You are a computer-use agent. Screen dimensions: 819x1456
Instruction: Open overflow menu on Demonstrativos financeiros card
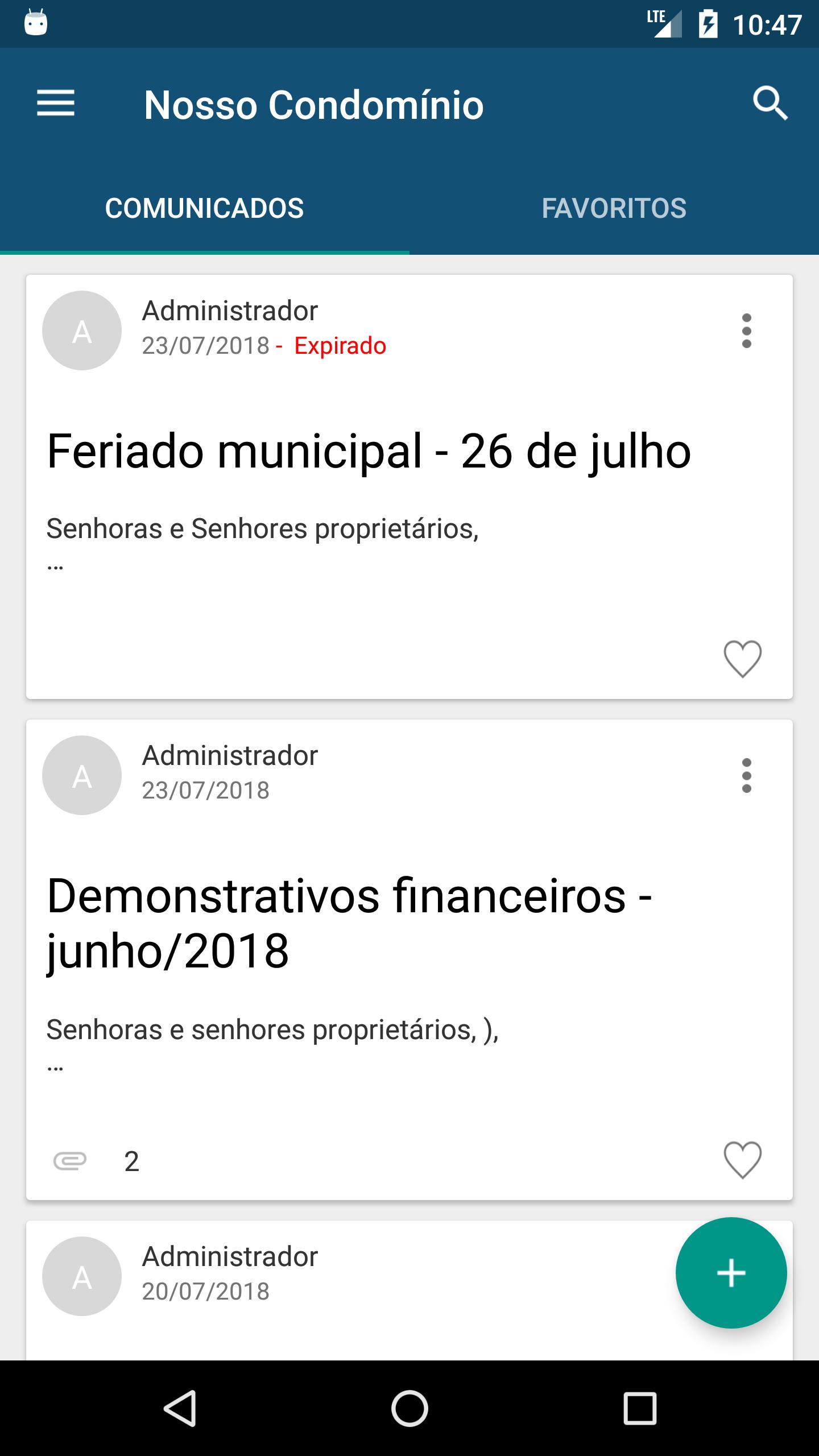coord(747,776)
